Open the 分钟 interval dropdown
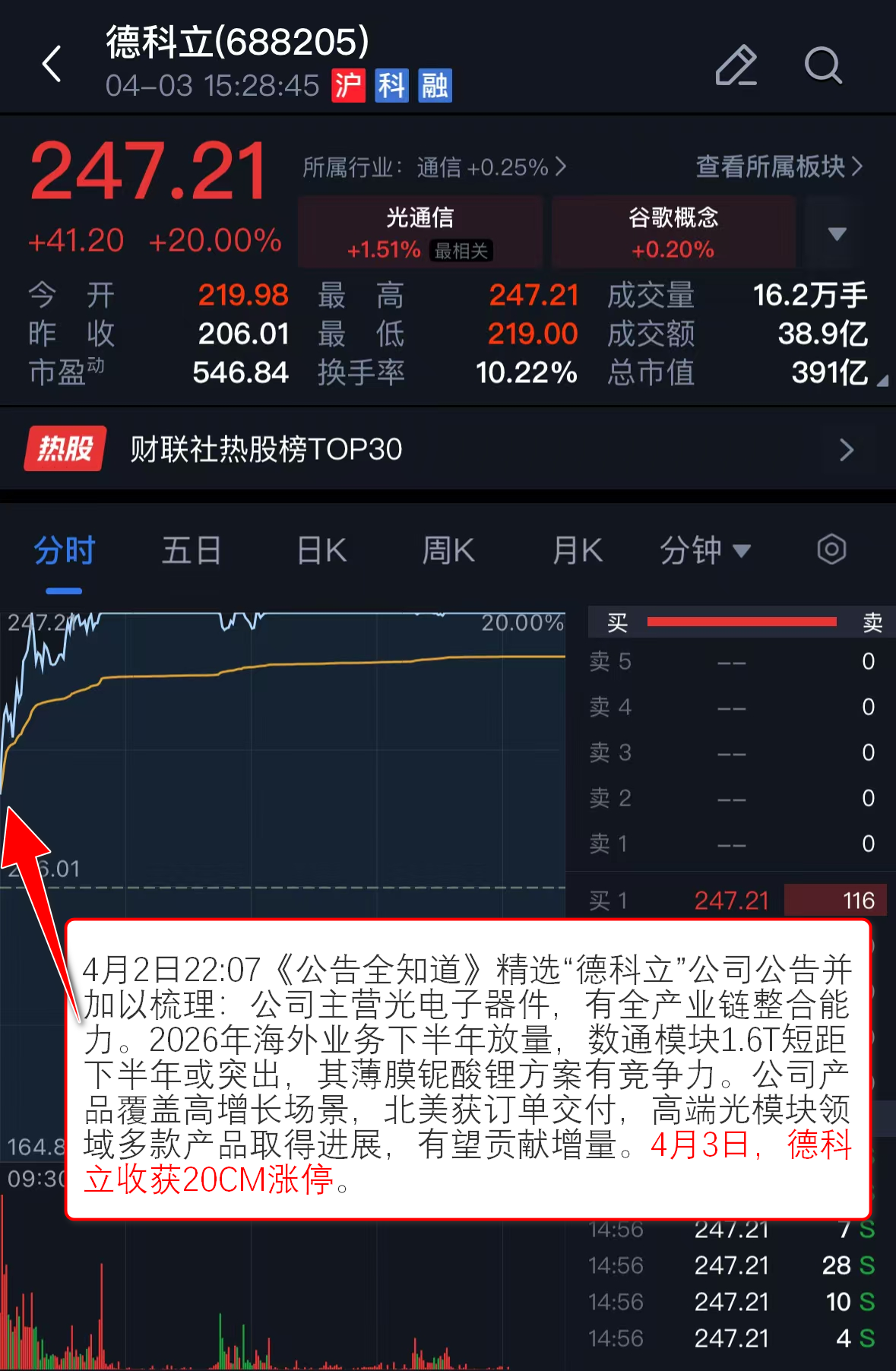Viewport: 896px width, 1371px height. 704,550
